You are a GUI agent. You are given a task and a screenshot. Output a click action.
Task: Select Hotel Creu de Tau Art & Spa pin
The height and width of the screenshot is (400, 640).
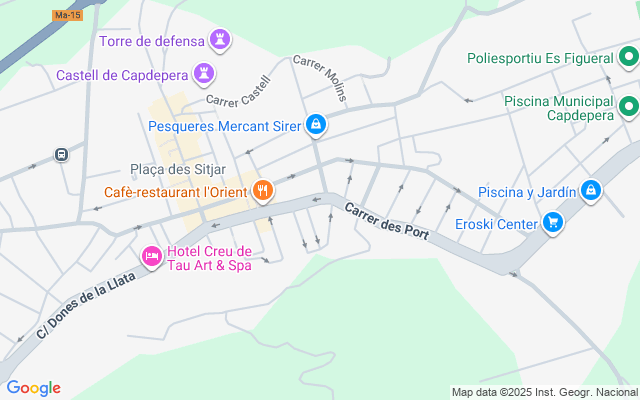(152, 257)
